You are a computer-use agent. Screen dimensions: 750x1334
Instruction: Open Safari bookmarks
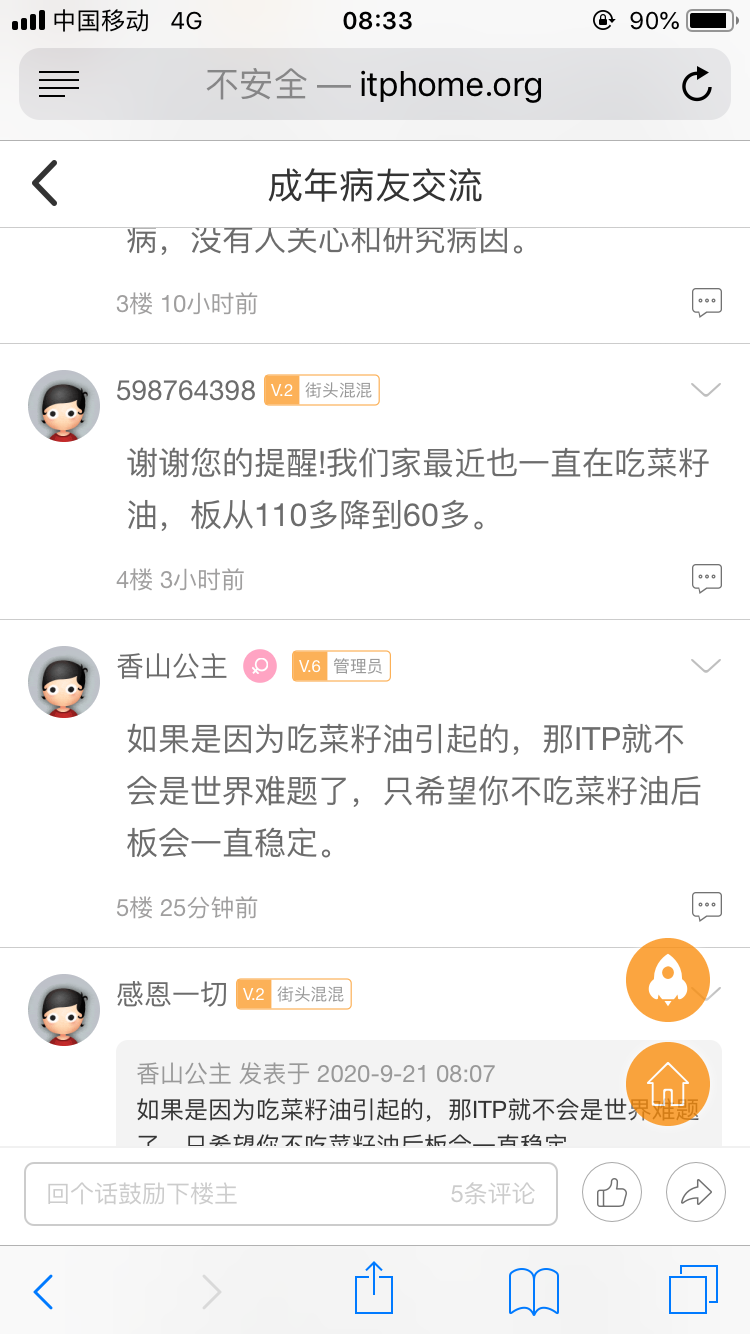pyautogui.click(x=533, y=1290)
